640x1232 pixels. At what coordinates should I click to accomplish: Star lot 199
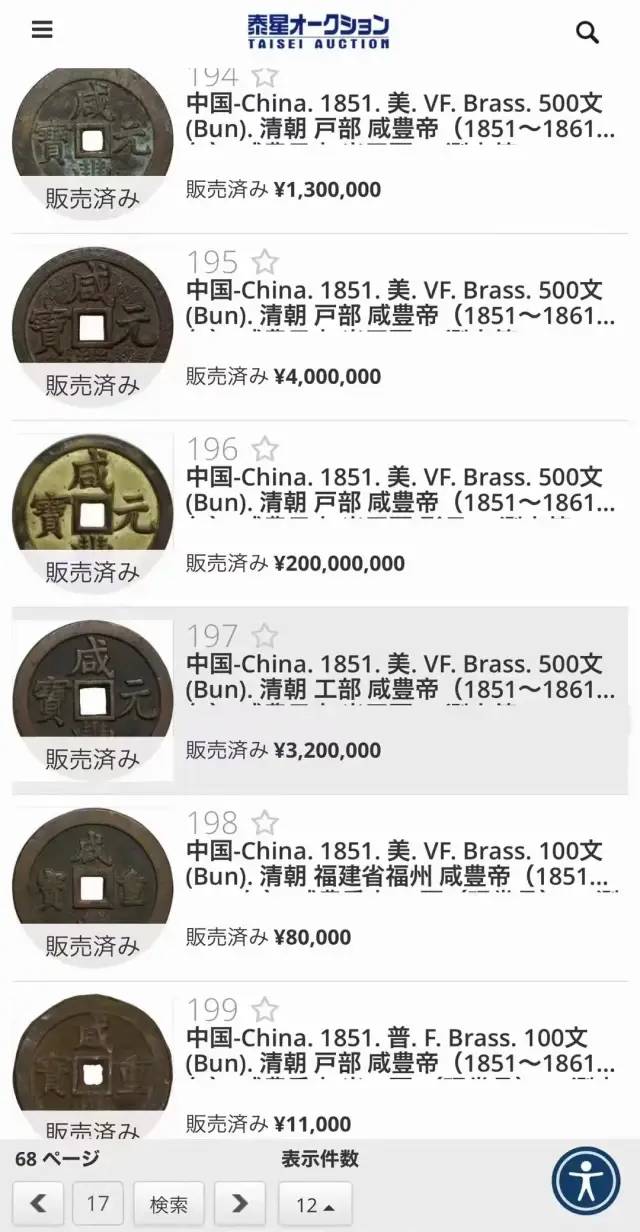pos(264,1011)
